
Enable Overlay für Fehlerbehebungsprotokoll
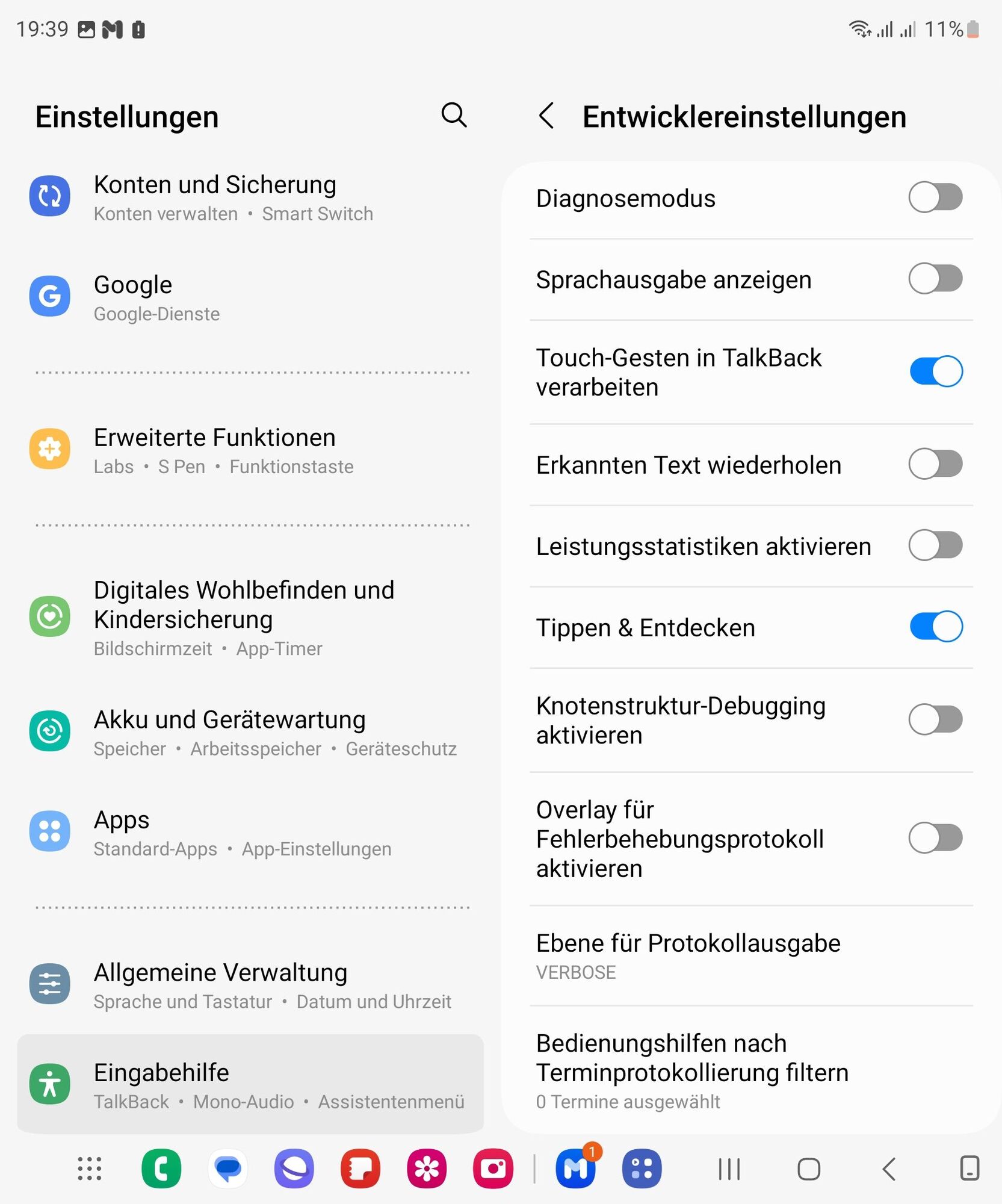pyautogui.click(x=935, y=839)
